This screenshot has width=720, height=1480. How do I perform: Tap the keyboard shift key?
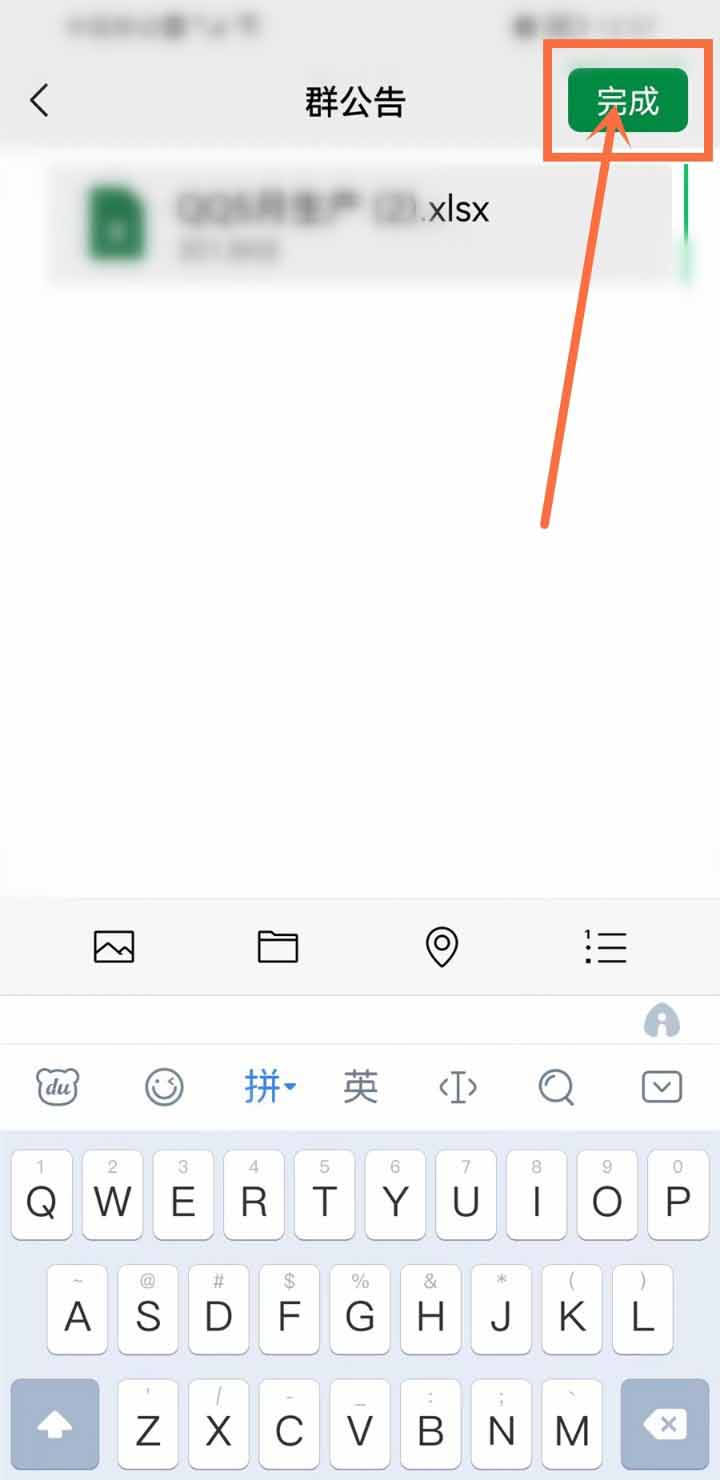[55, 1425]
